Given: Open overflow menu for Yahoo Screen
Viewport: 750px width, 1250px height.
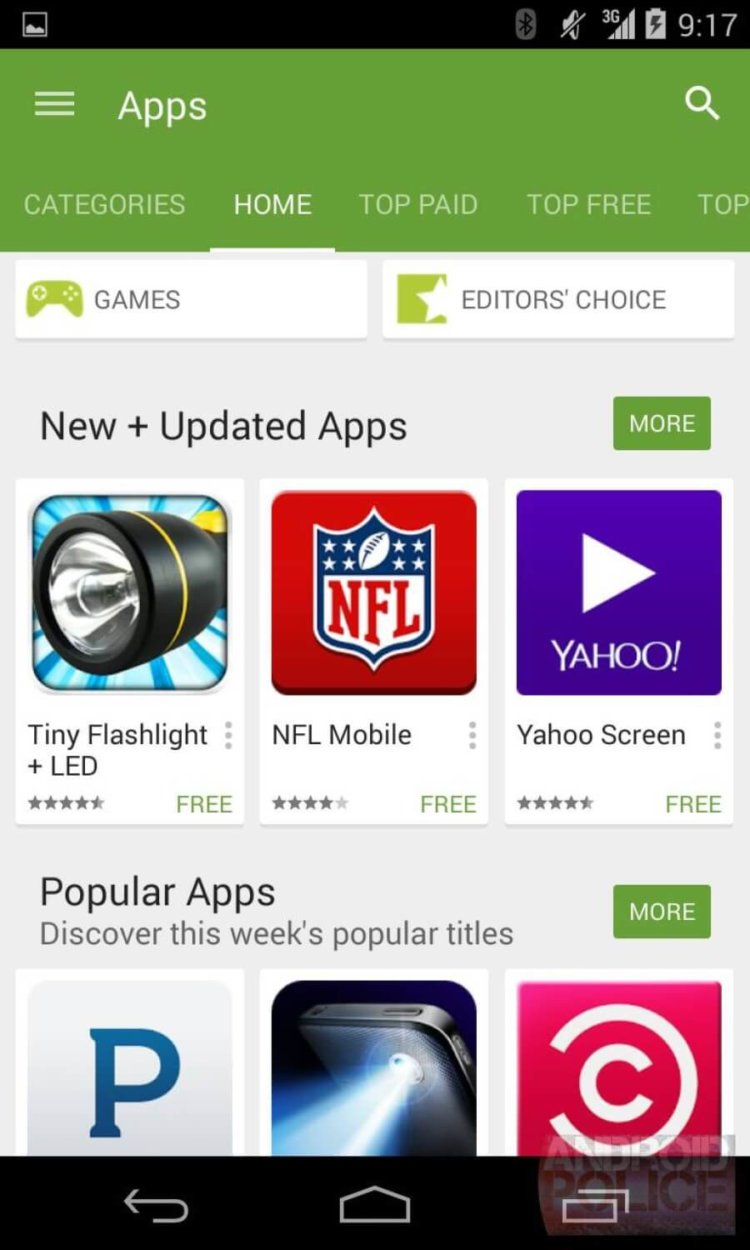Looking at the screenshot, I should [717, 735].
